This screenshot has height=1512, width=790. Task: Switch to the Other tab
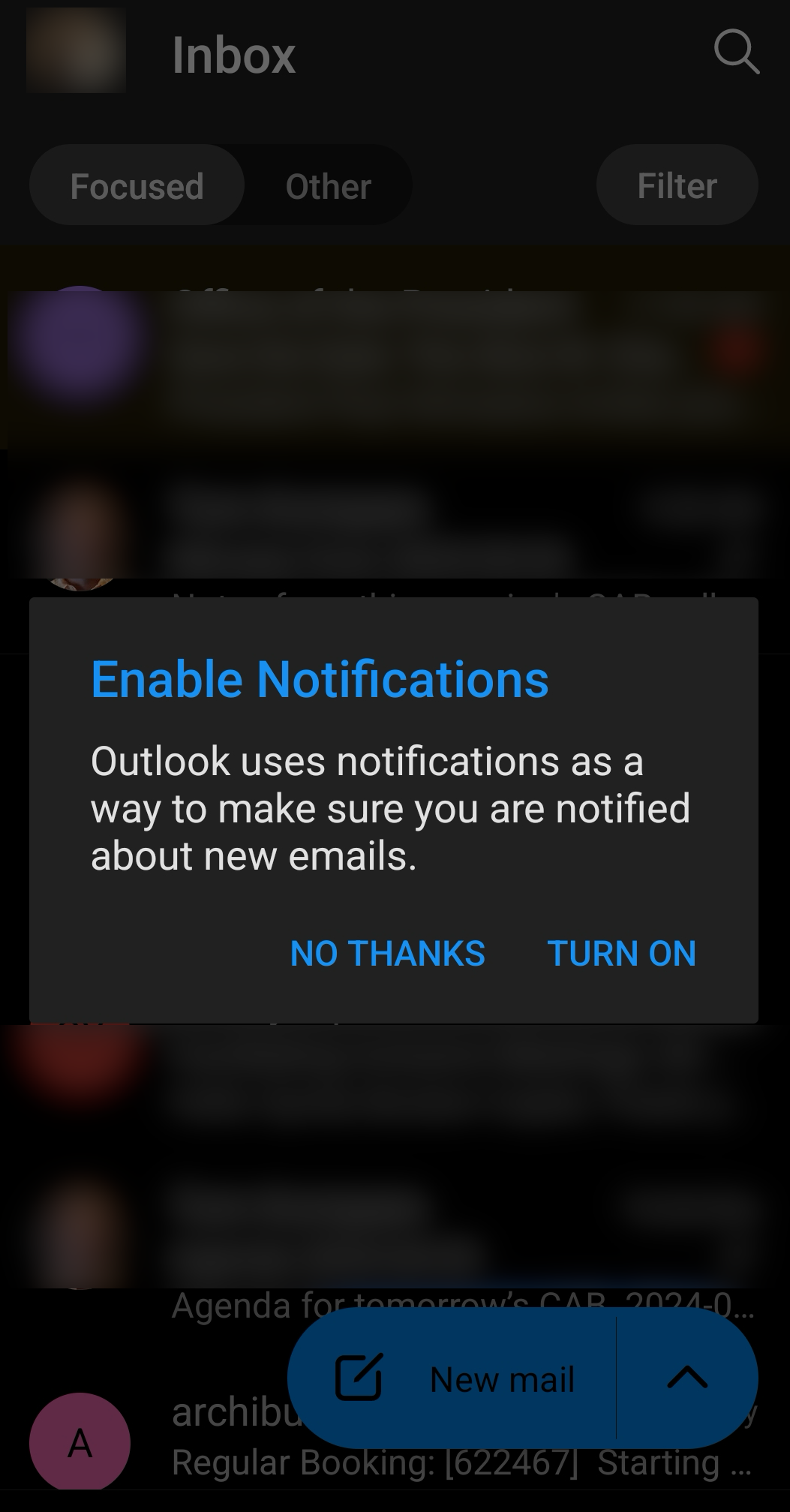coord(328,186)
